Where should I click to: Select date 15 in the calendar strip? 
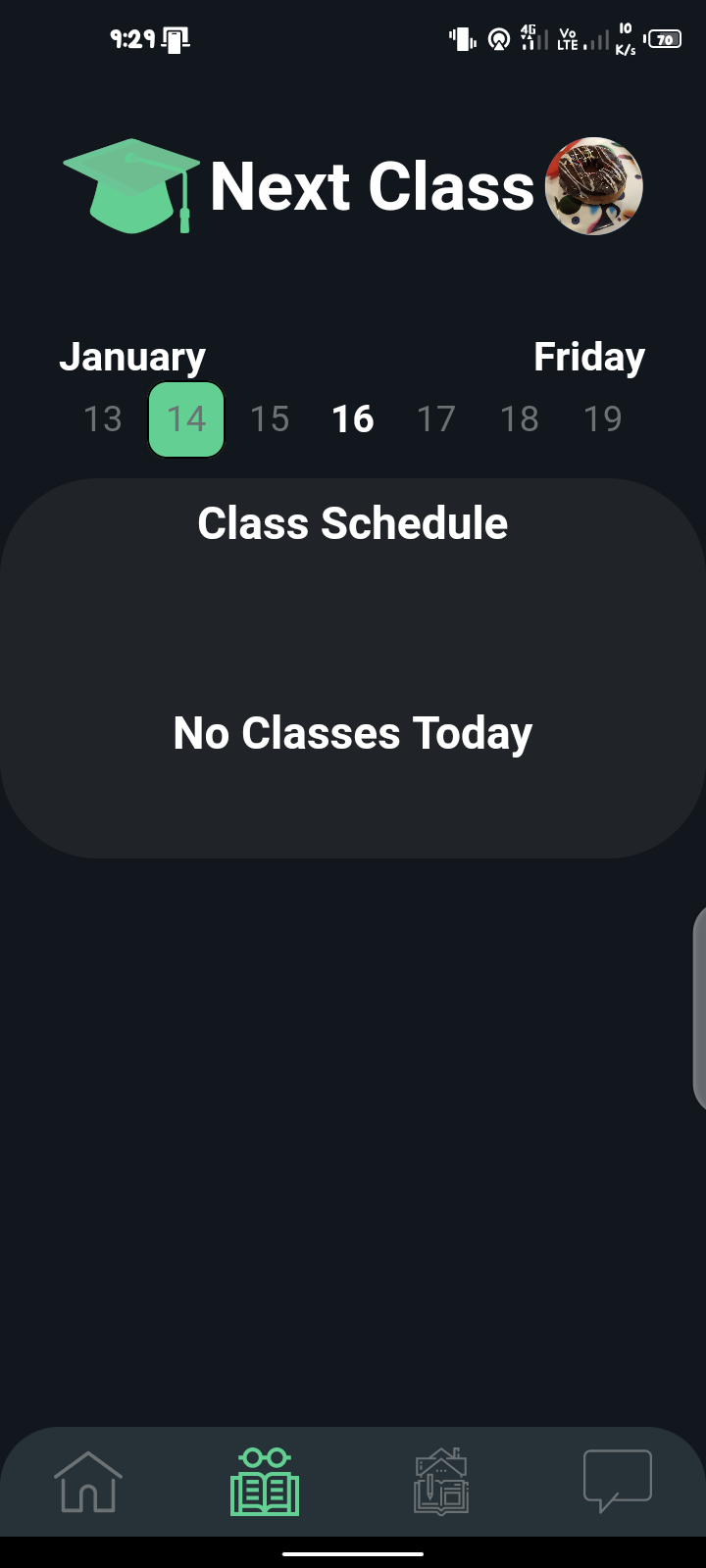(270, 419)
